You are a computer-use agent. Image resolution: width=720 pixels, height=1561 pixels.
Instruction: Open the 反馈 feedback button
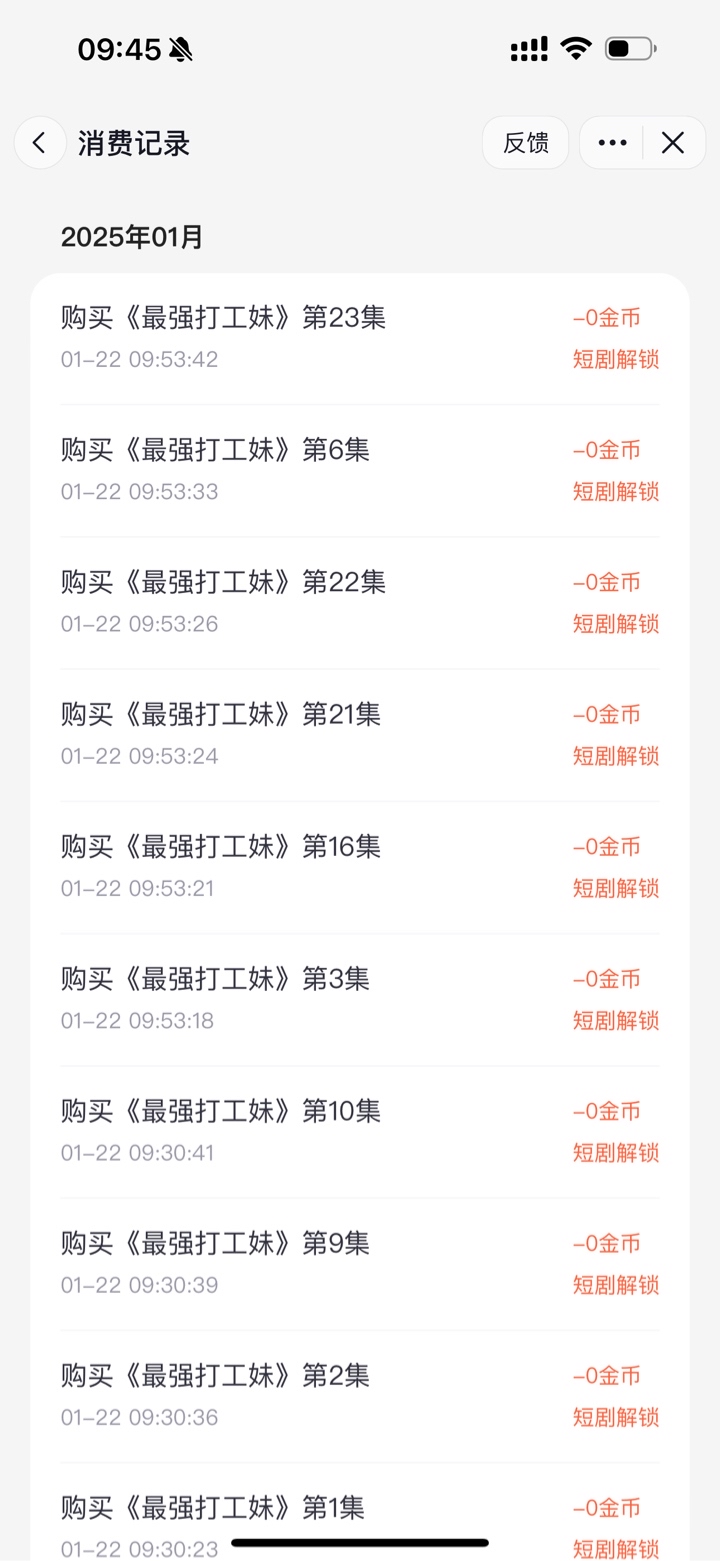pyautogui.click(x=526, y=143)
